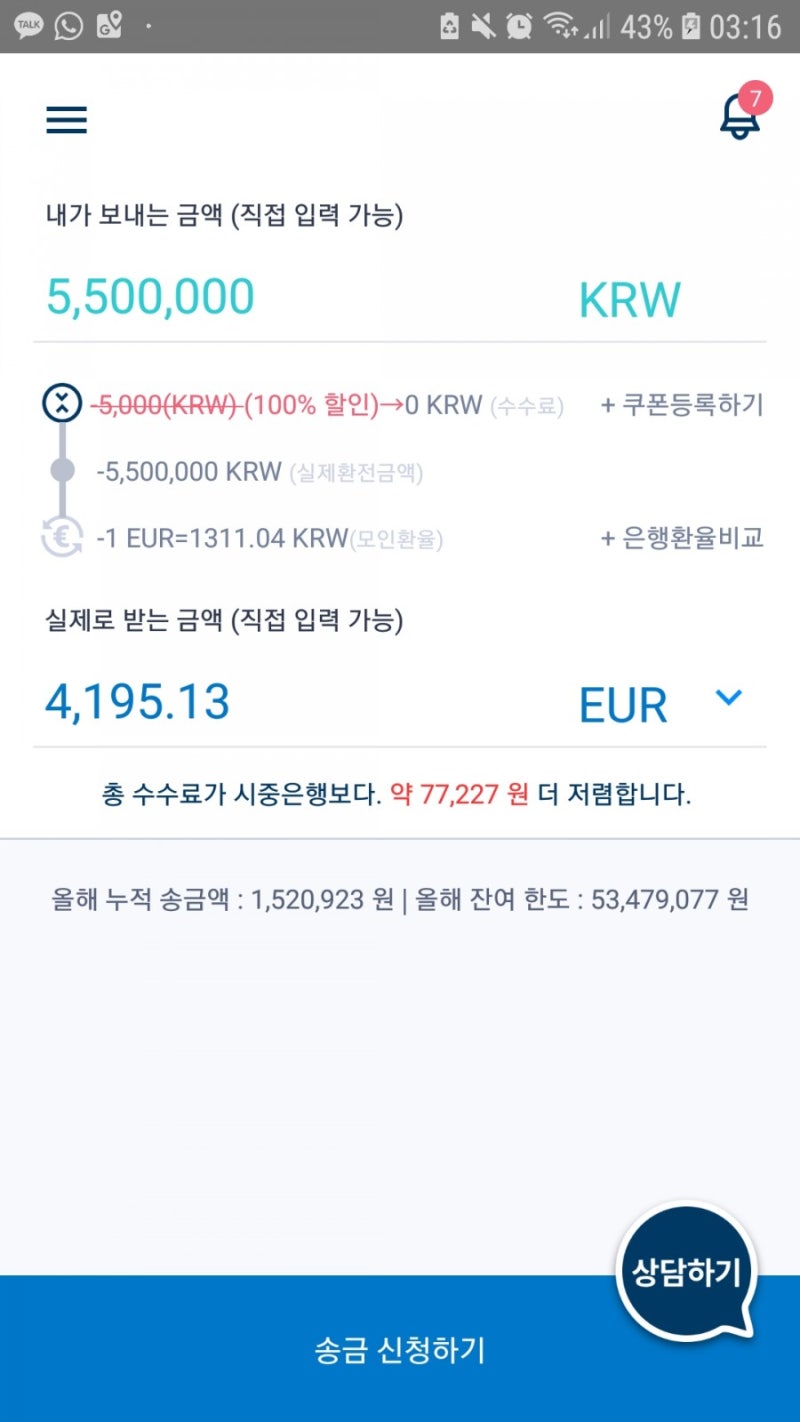Open WhatsApp from the status bar
This screenshot has width=800, height=1422.
66,25
